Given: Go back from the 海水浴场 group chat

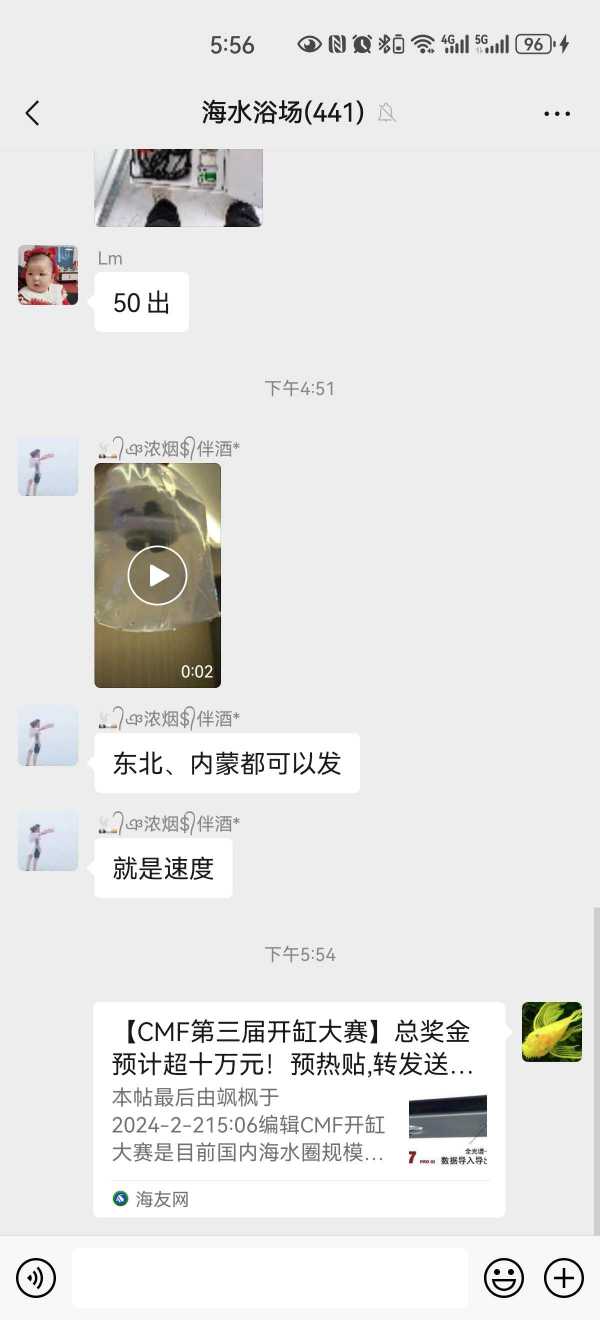Looking at the screenshot, I should tap(32, 113).
